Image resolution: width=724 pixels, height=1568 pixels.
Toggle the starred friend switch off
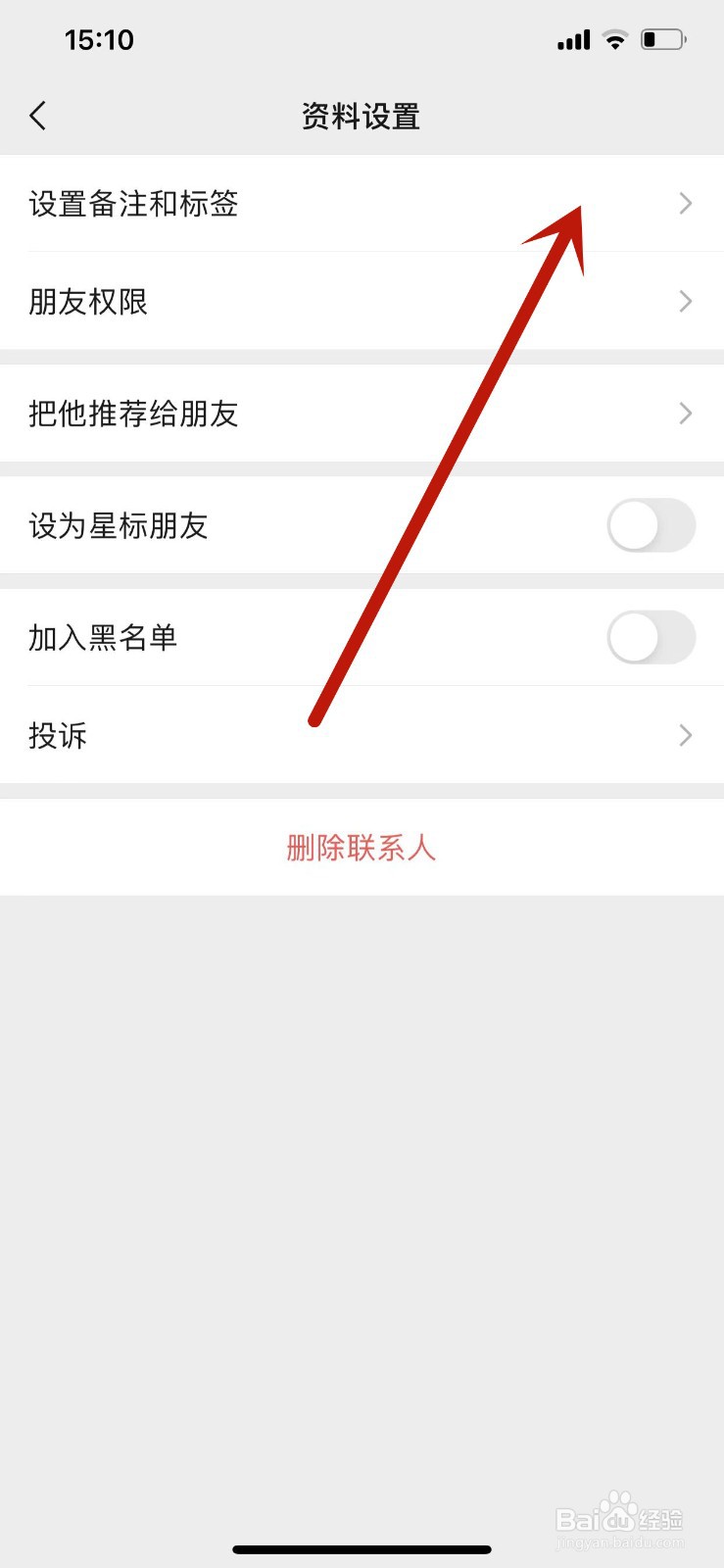[x=651, y=525]
